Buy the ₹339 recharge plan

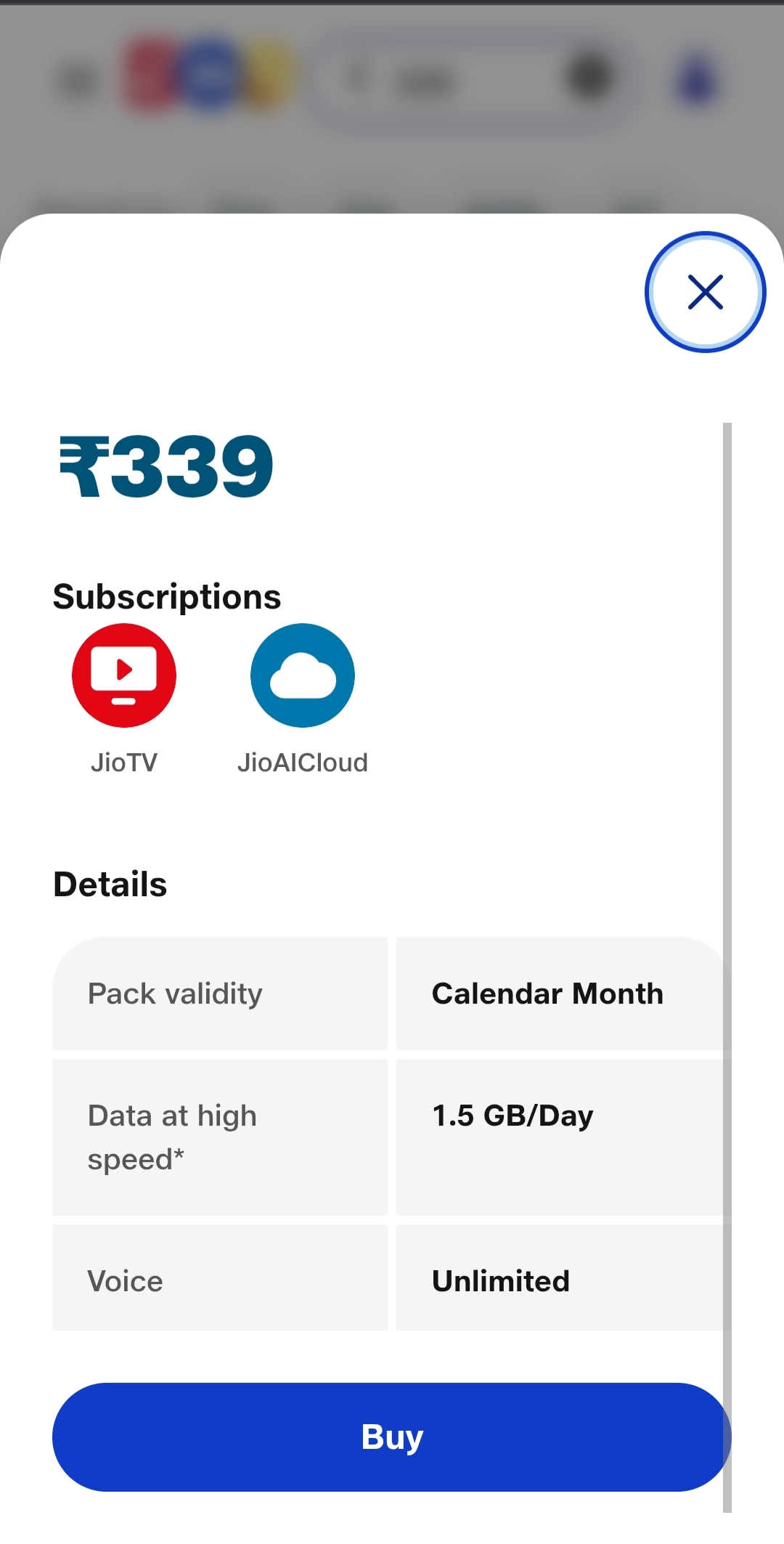click(x=391, y=1437)
